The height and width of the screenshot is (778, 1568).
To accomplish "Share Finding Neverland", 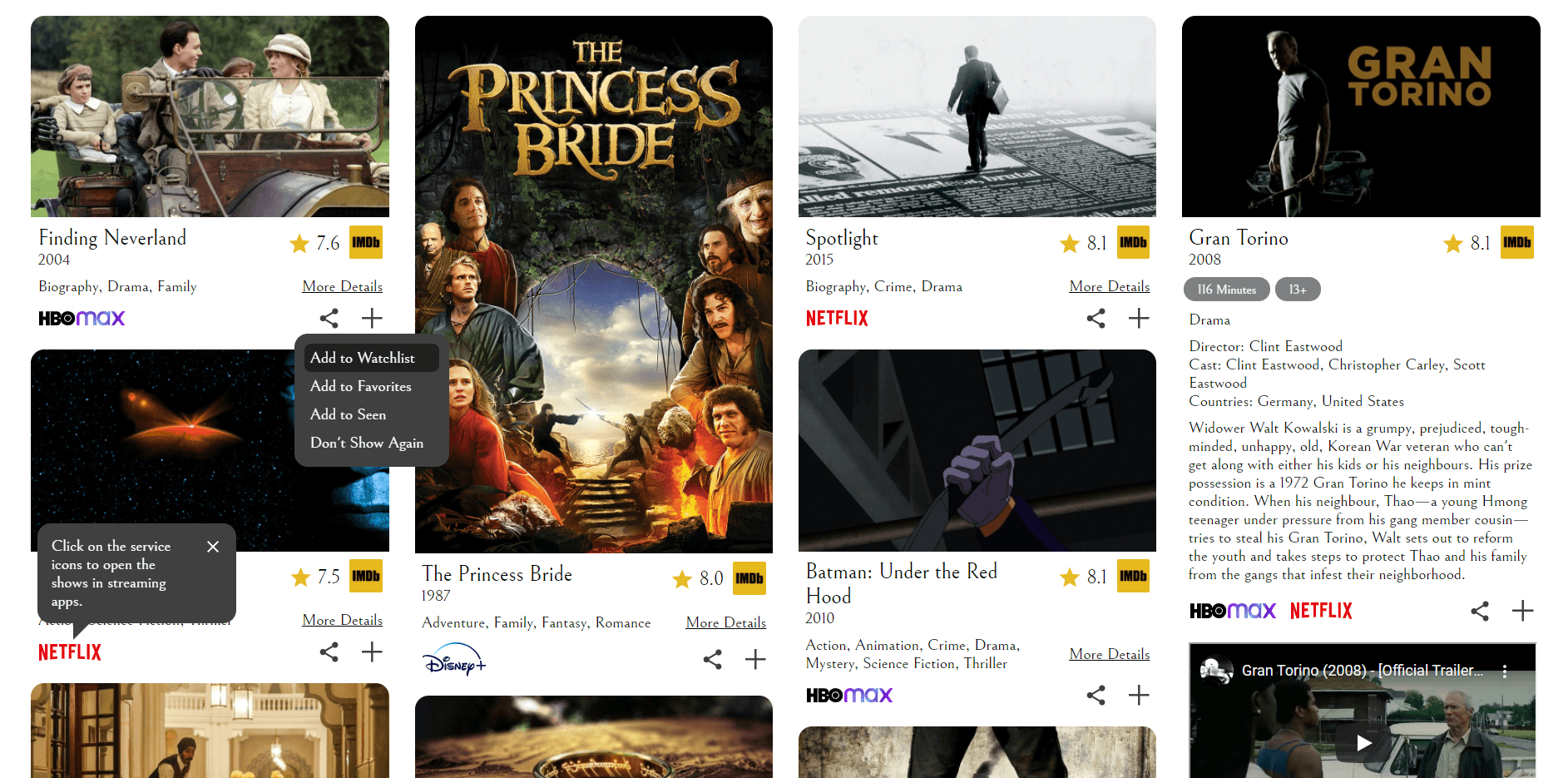I will click(x=329, y=318).
